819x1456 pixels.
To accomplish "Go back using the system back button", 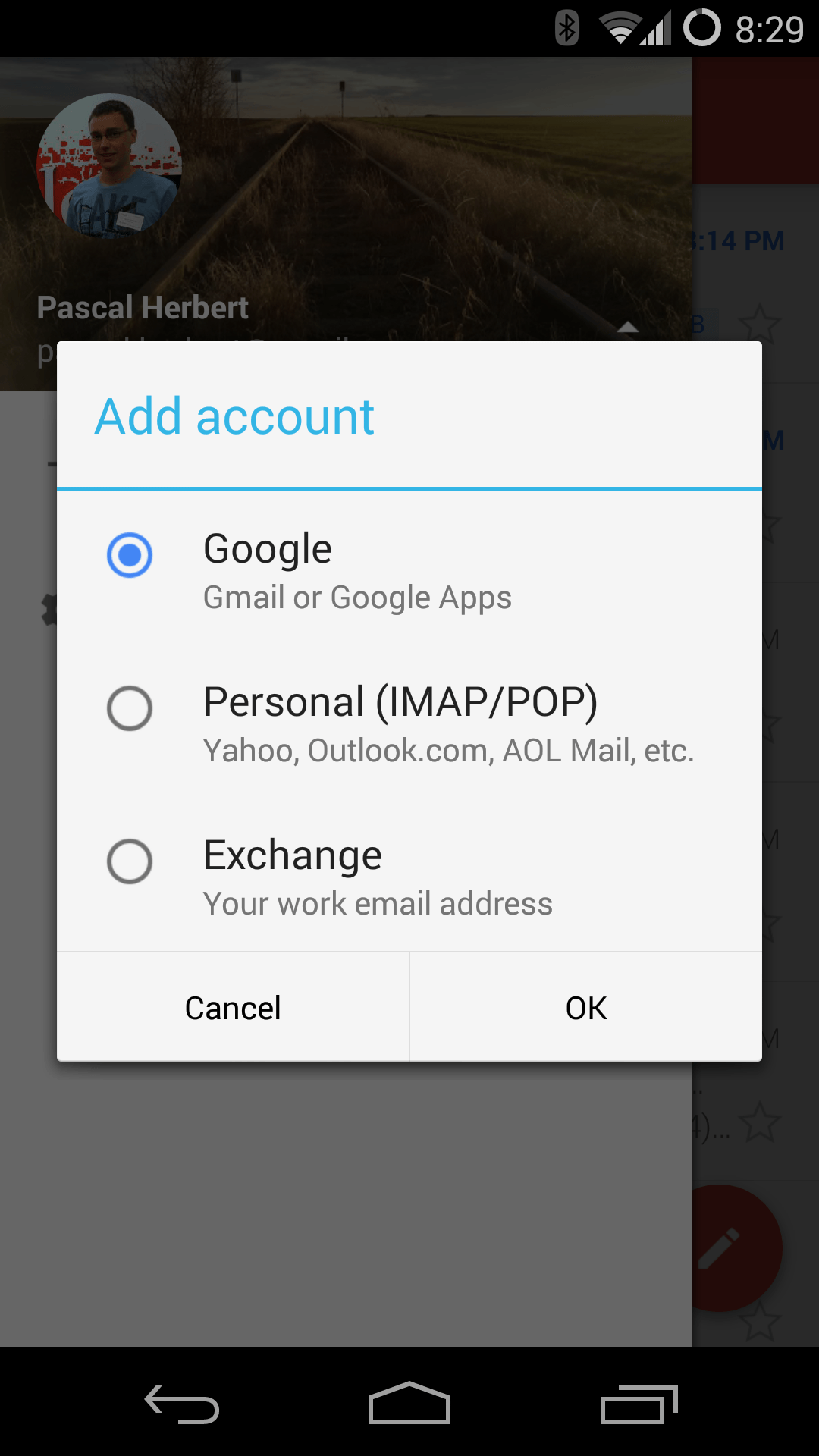I will pos(182,1404).
